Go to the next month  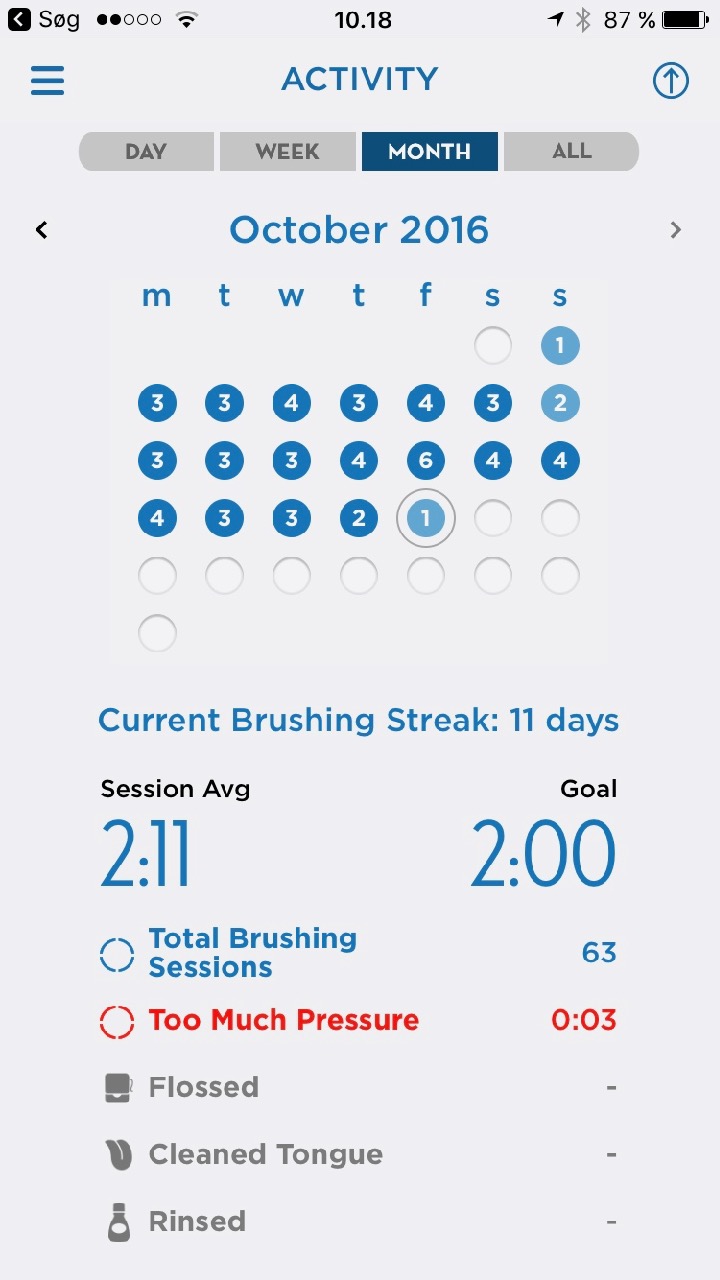676,230
